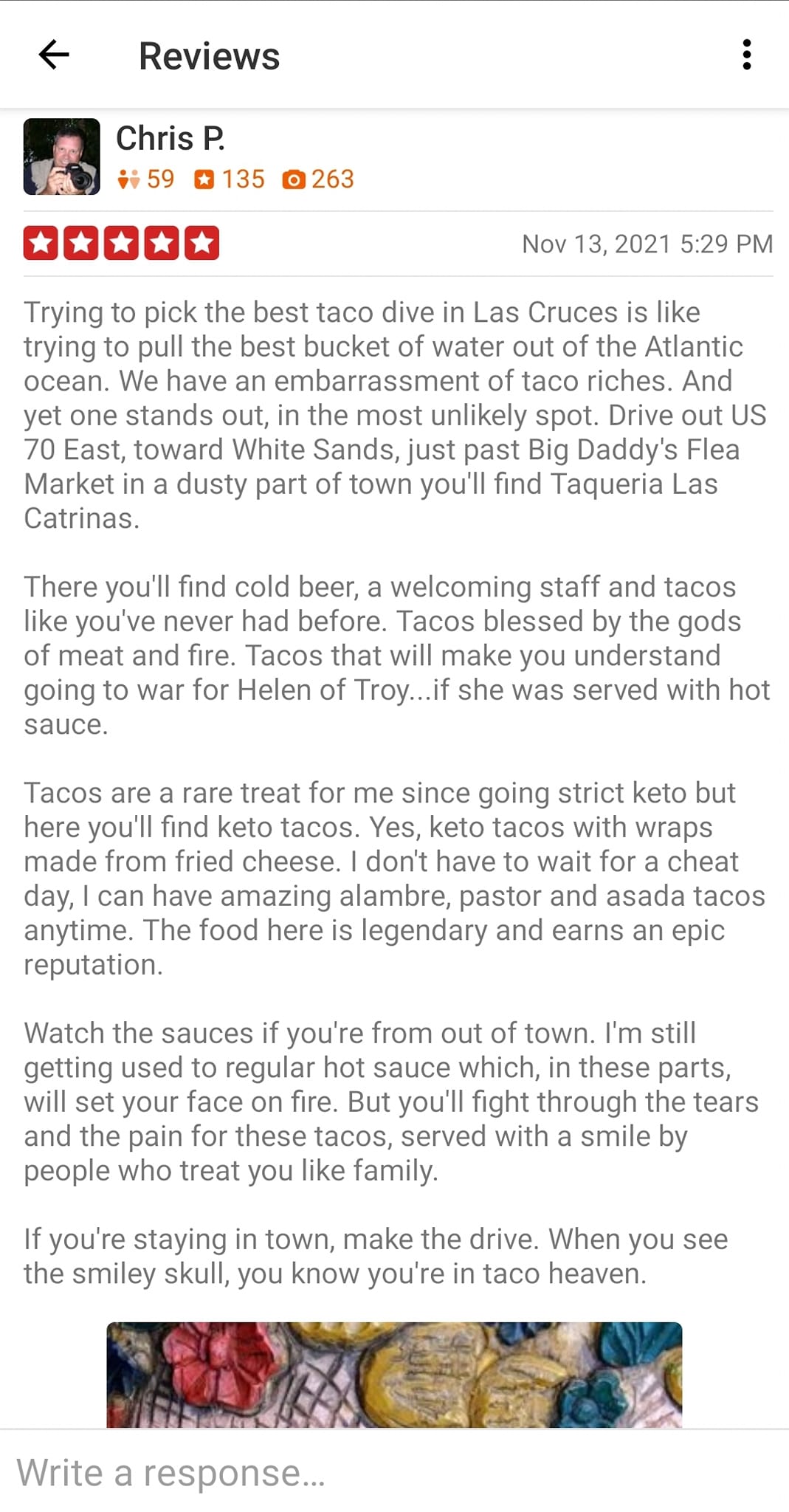The width and height of the screenshot is (789, 1512).
Task: View Chris P.'s profile picture
Action: [62, 157]
